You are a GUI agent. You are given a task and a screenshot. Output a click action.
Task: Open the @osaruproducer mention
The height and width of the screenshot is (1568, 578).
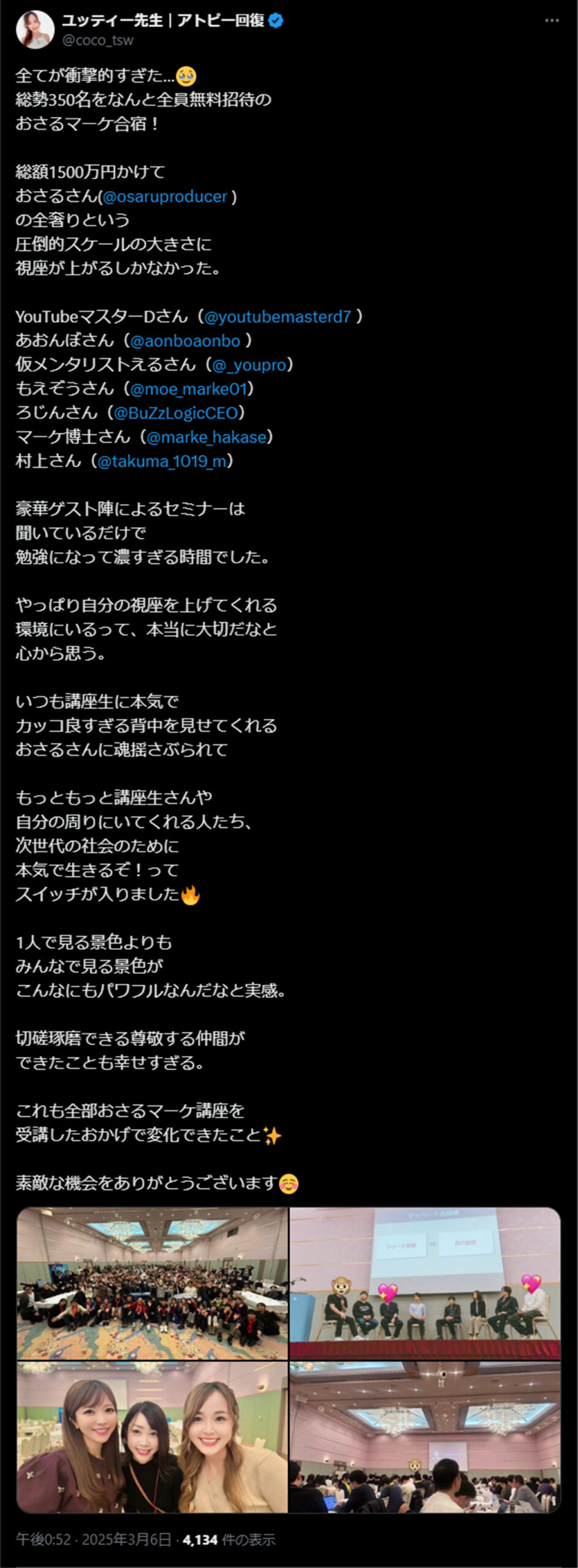tap(165, 197)
